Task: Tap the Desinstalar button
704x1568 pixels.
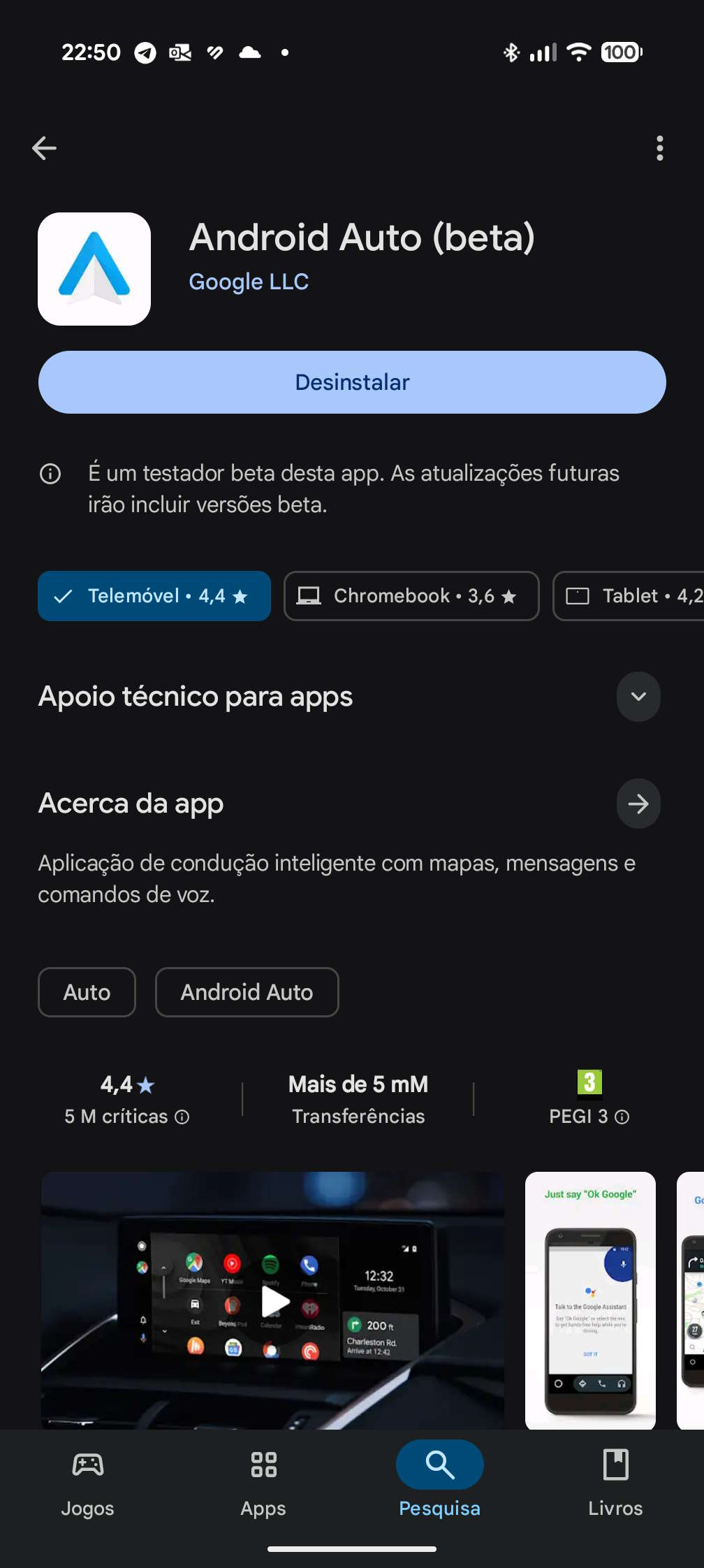Action: tap(352, 382)
